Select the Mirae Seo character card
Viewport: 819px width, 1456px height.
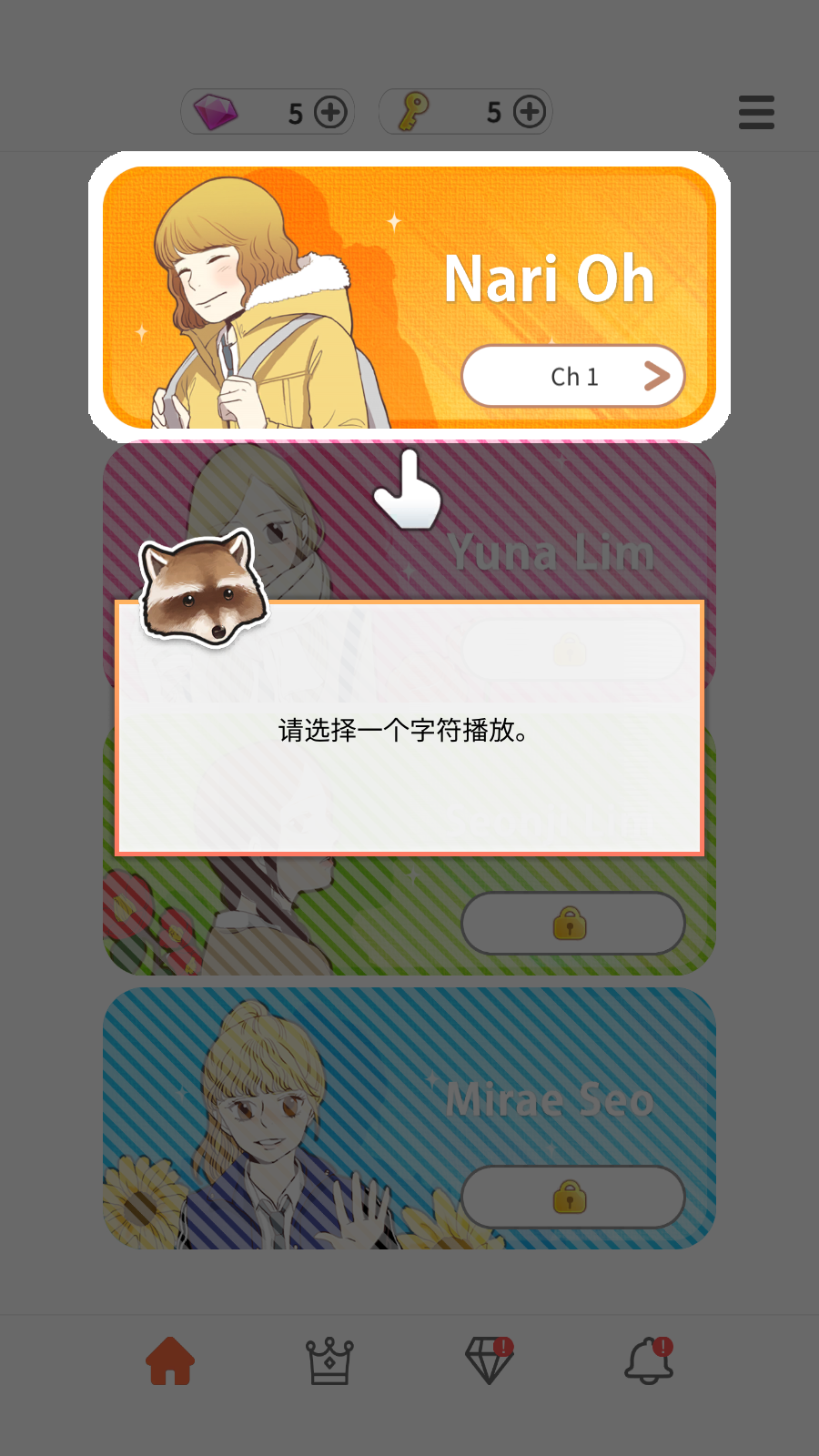pyautogui.click(x=409, y=1118)
